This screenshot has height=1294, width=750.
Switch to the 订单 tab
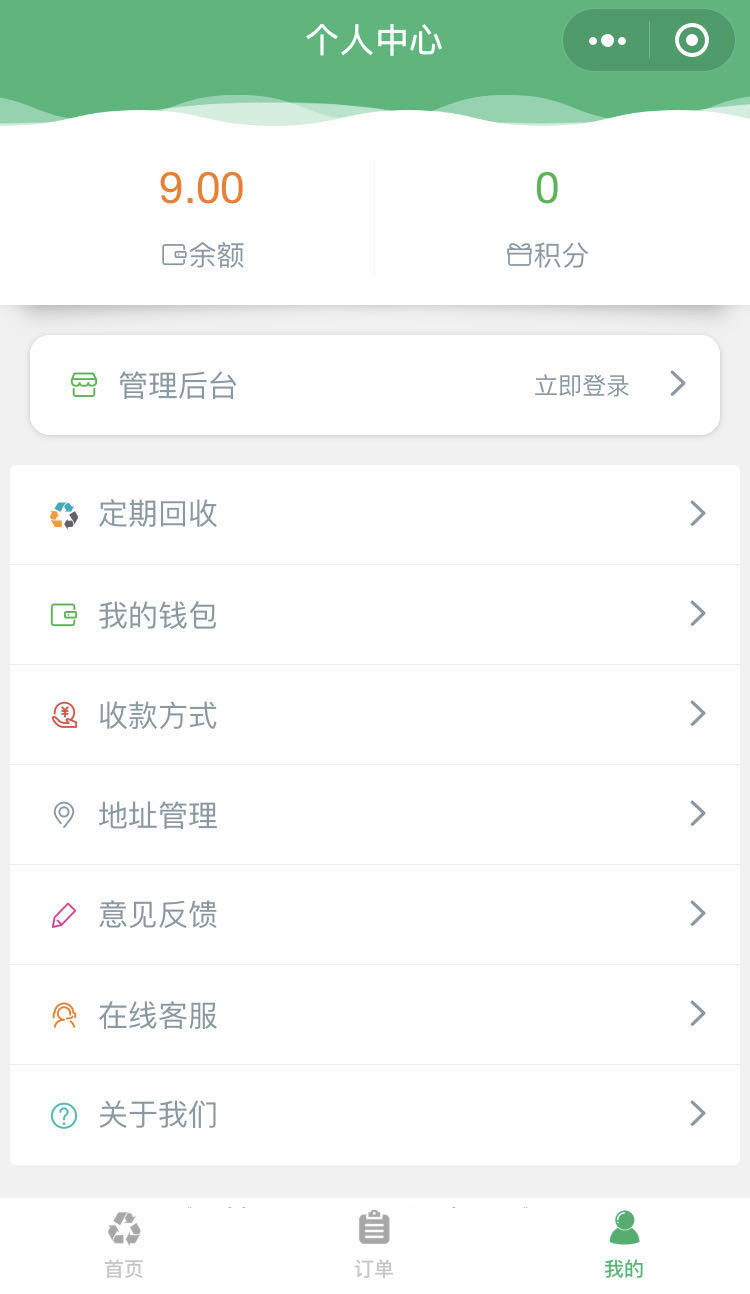point(374,1244)
